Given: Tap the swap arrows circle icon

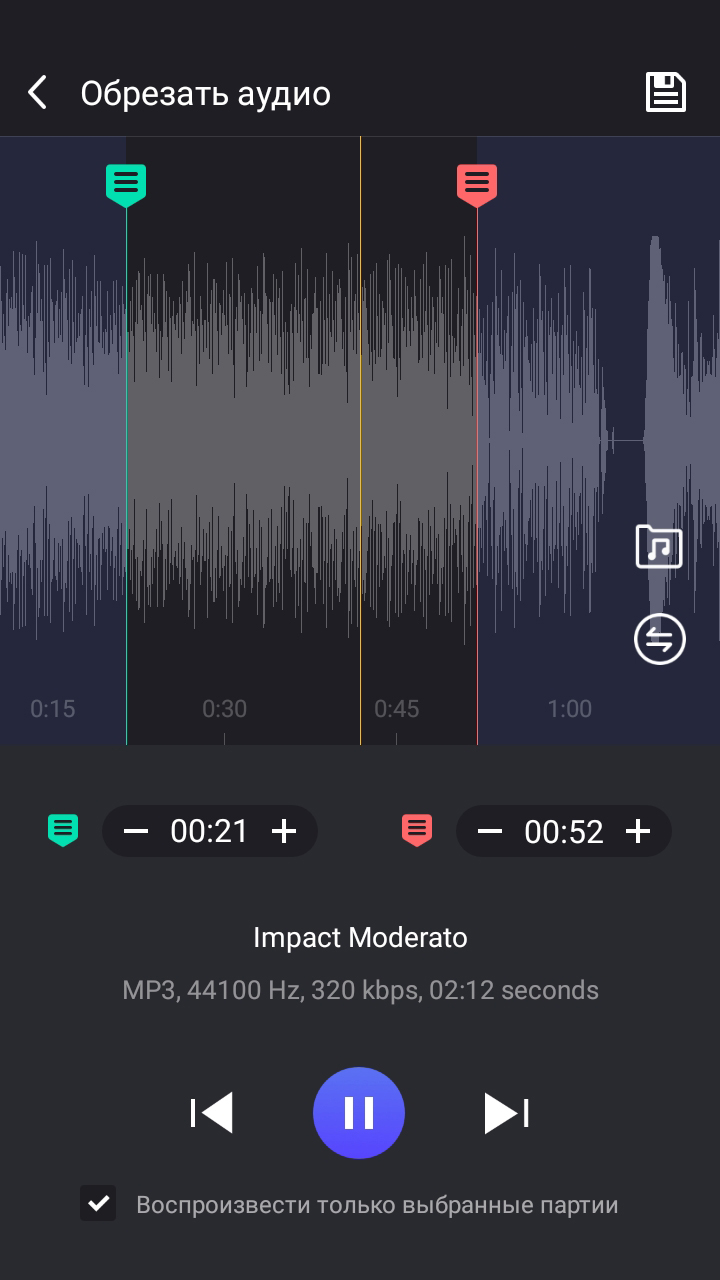Looking at the screenshot, I should (x=659, y=638).
